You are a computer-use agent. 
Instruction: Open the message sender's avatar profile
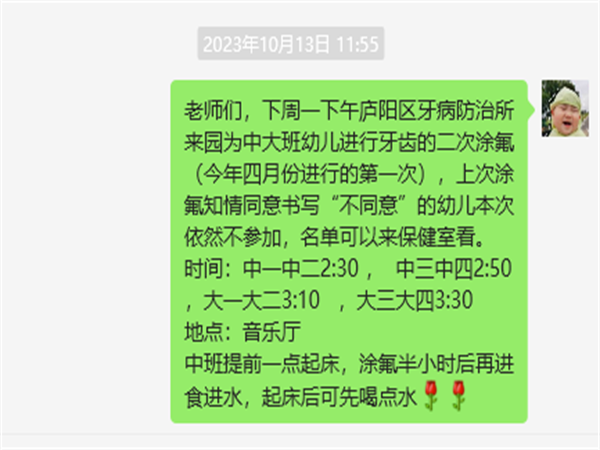tap(563, 107)
